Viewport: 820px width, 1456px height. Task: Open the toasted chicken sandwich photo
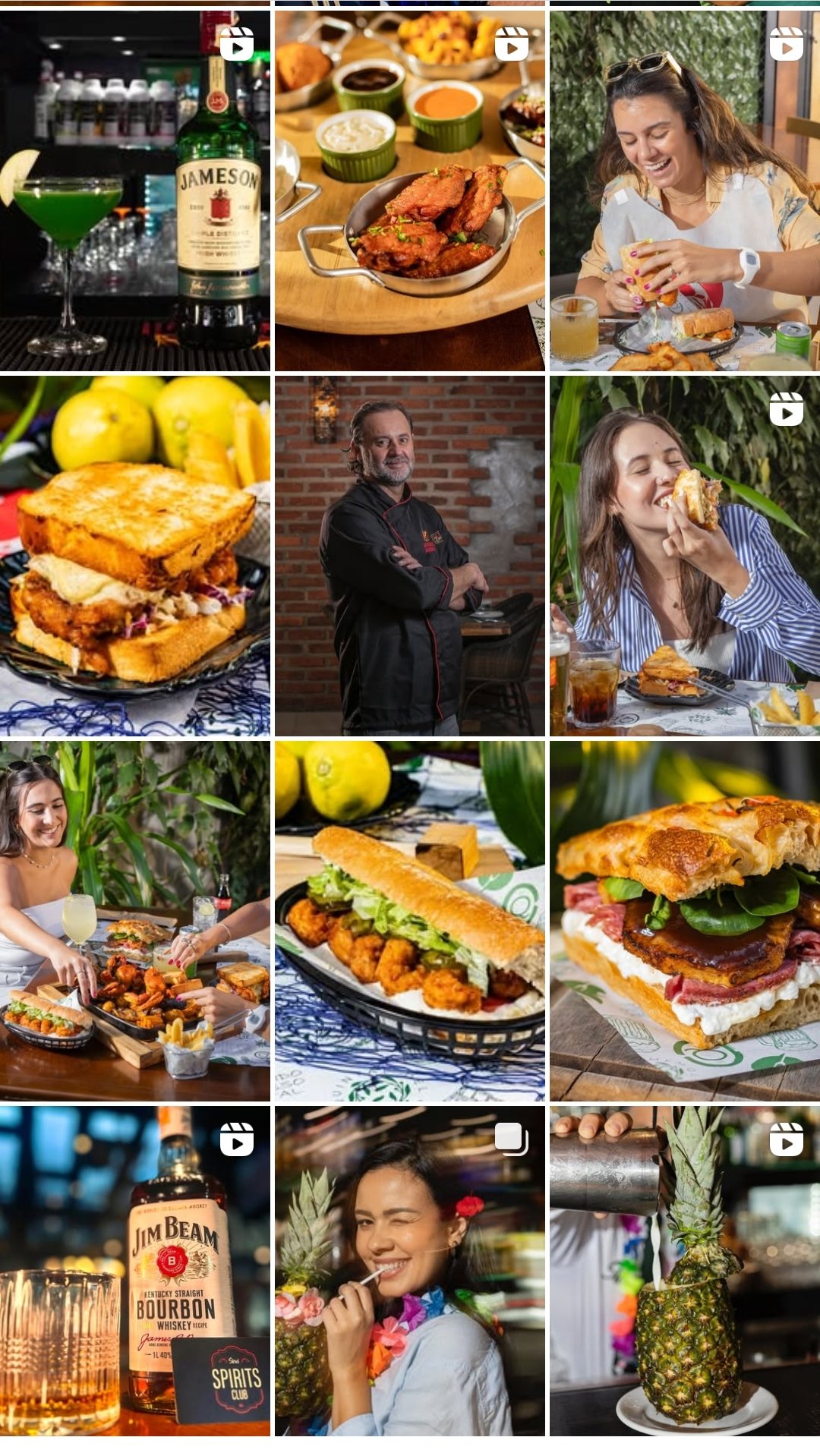point(135,556)
